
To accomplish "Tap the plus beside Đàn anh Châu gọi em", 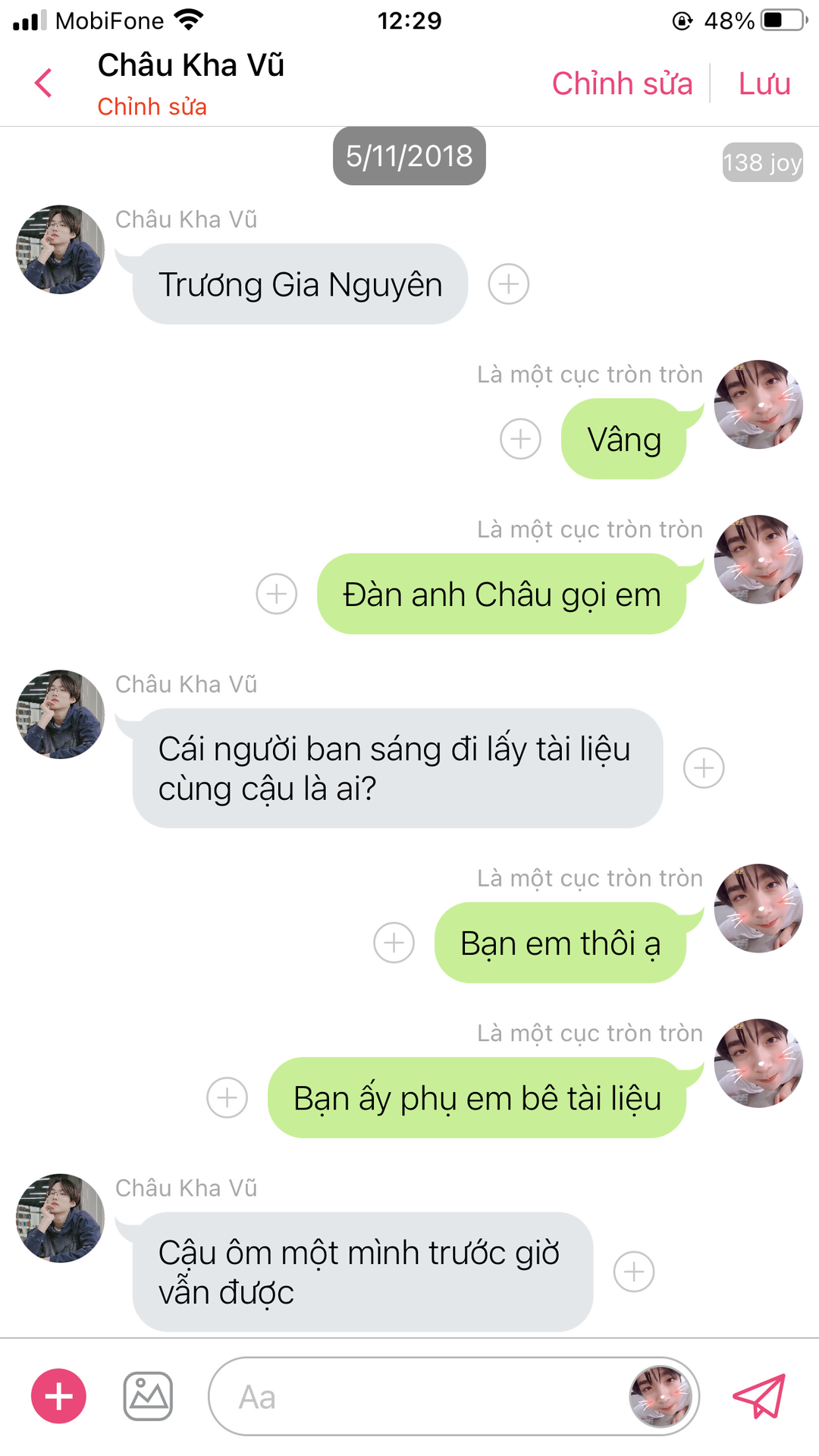I will click(x=276, y=594).
